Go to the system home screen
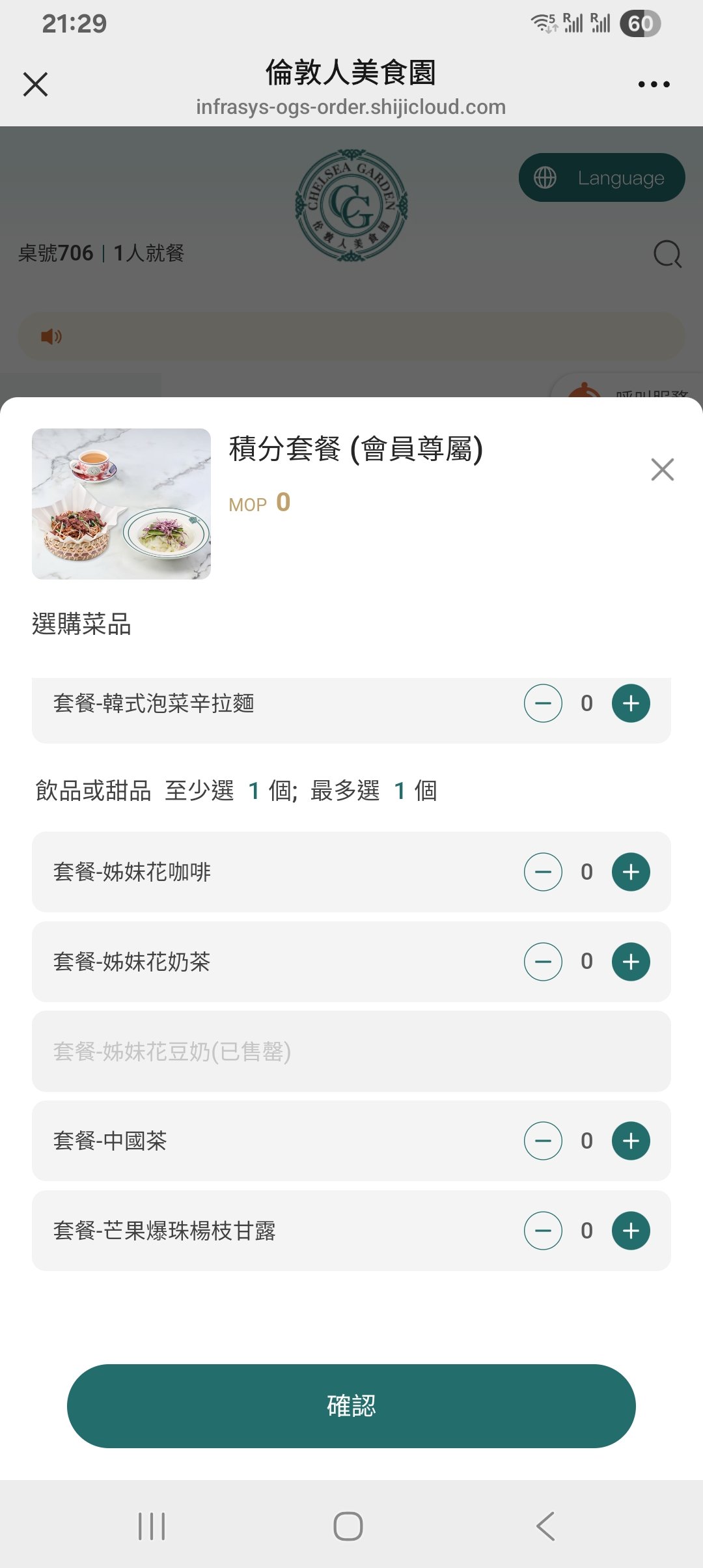This screenshot has width=703, height=1568. pos(348,1526)
